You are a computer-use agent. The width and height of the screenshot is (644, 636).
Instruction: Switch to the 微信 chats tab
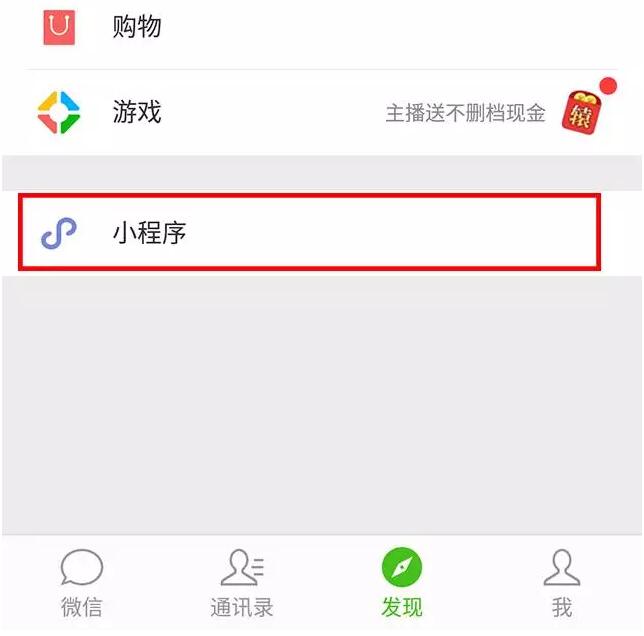tap(81, 583)
